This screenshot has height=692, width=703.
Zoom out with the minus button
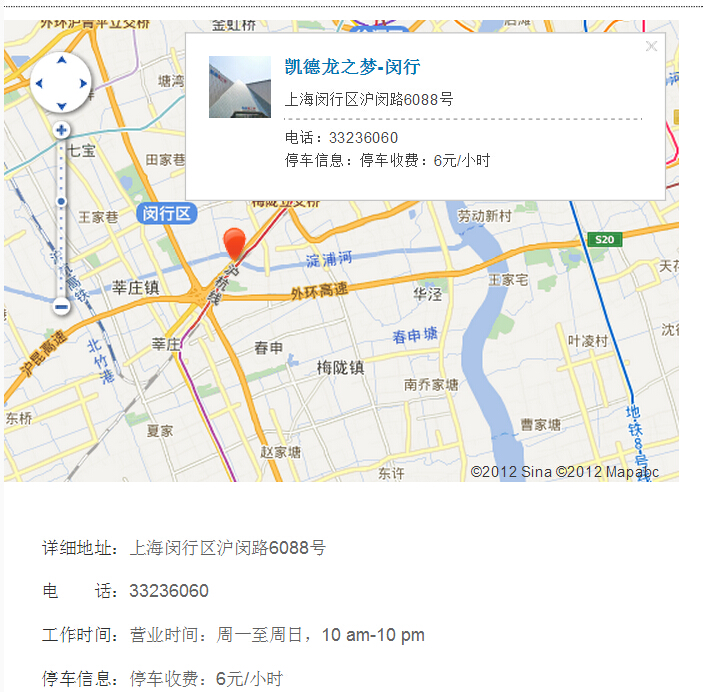[61, 306]
